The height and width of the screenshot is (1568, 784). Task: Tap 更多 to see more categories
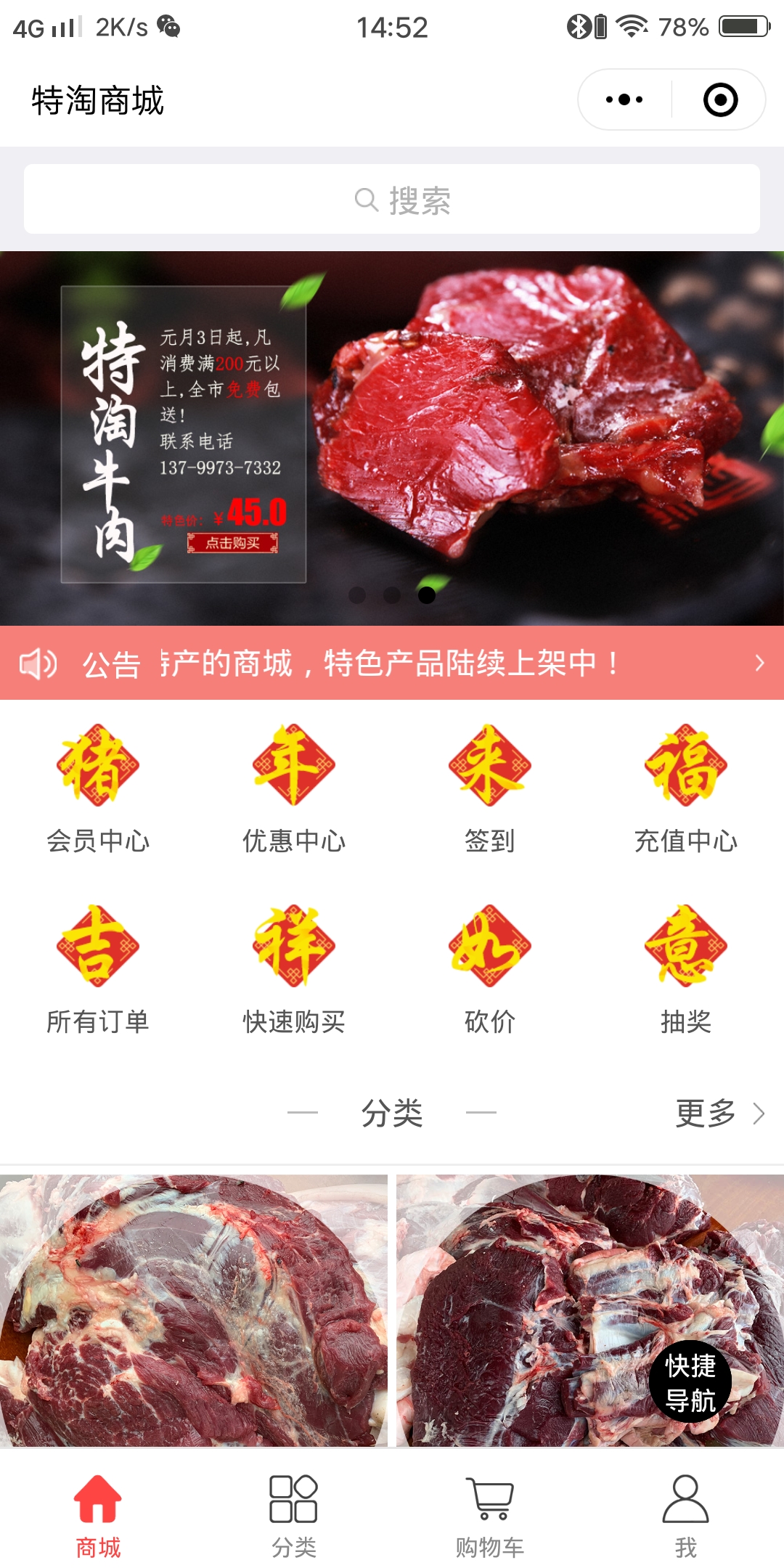click(x=719, y=1113)
